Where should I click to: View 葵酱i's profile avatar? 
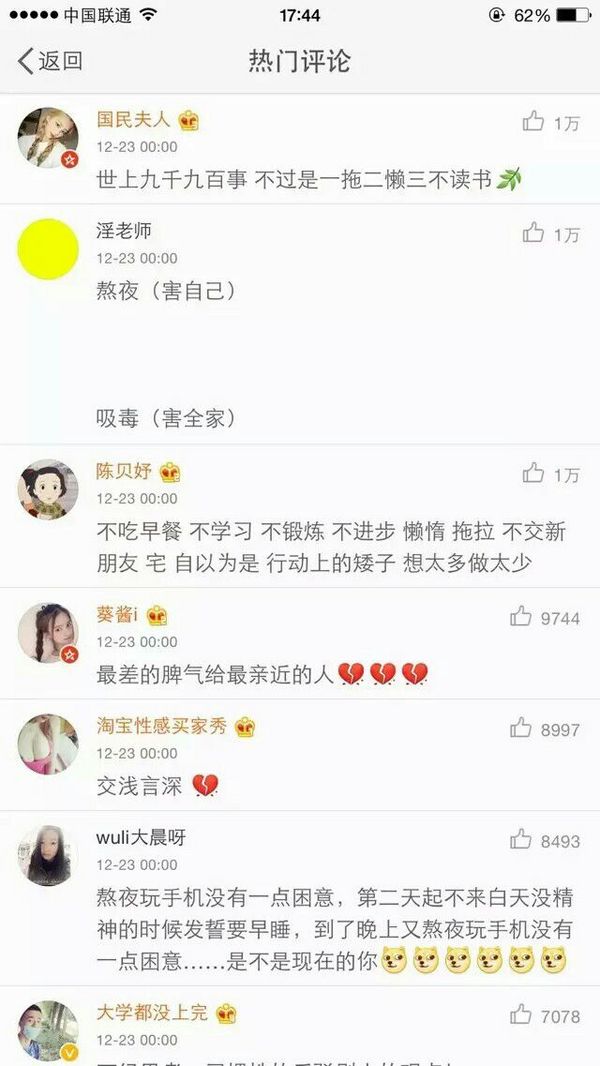tap(48, 633)
